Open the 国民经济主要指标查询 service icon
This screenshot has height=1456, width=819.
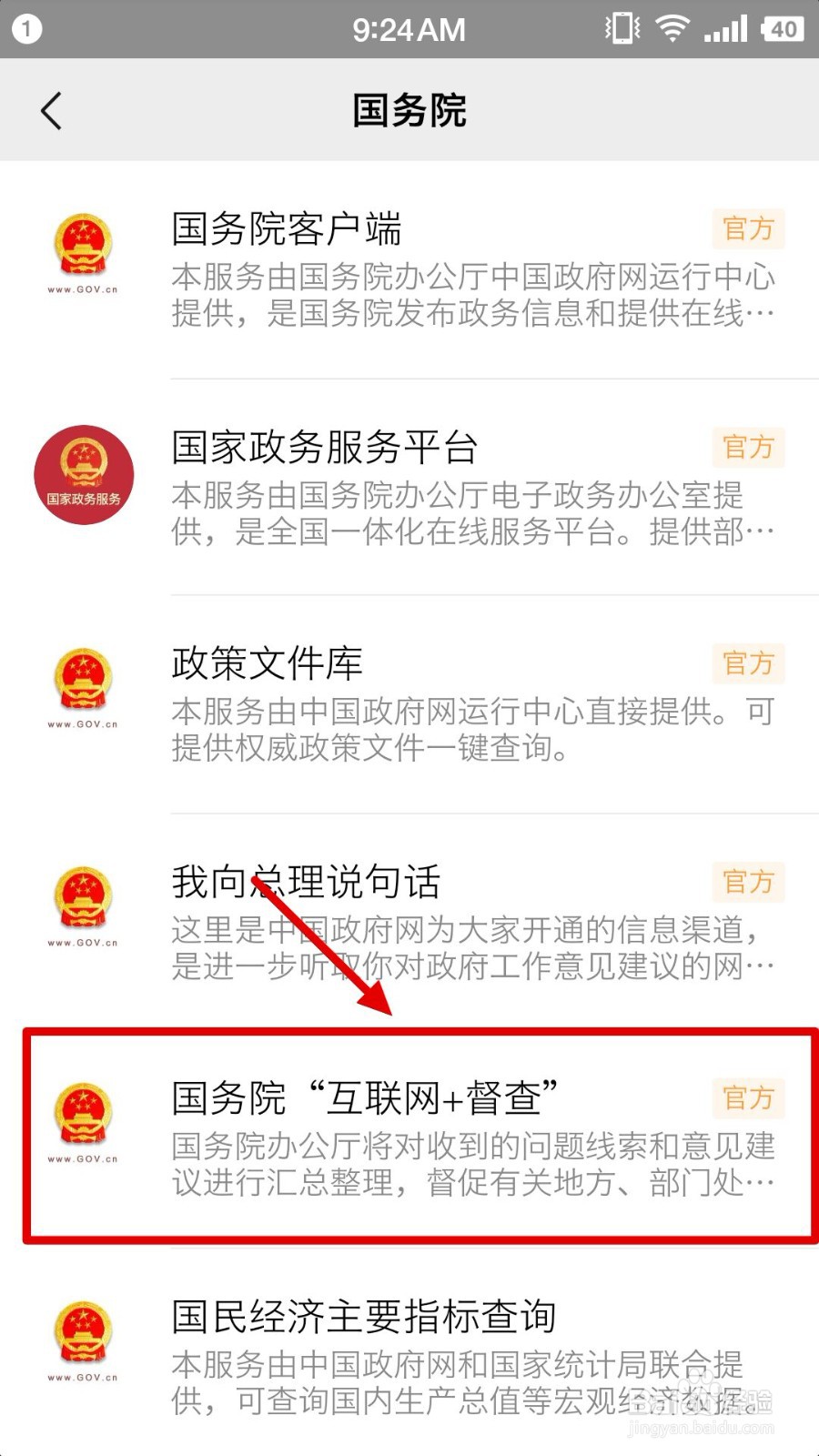pyautogui.click(x=83, y=1338)
